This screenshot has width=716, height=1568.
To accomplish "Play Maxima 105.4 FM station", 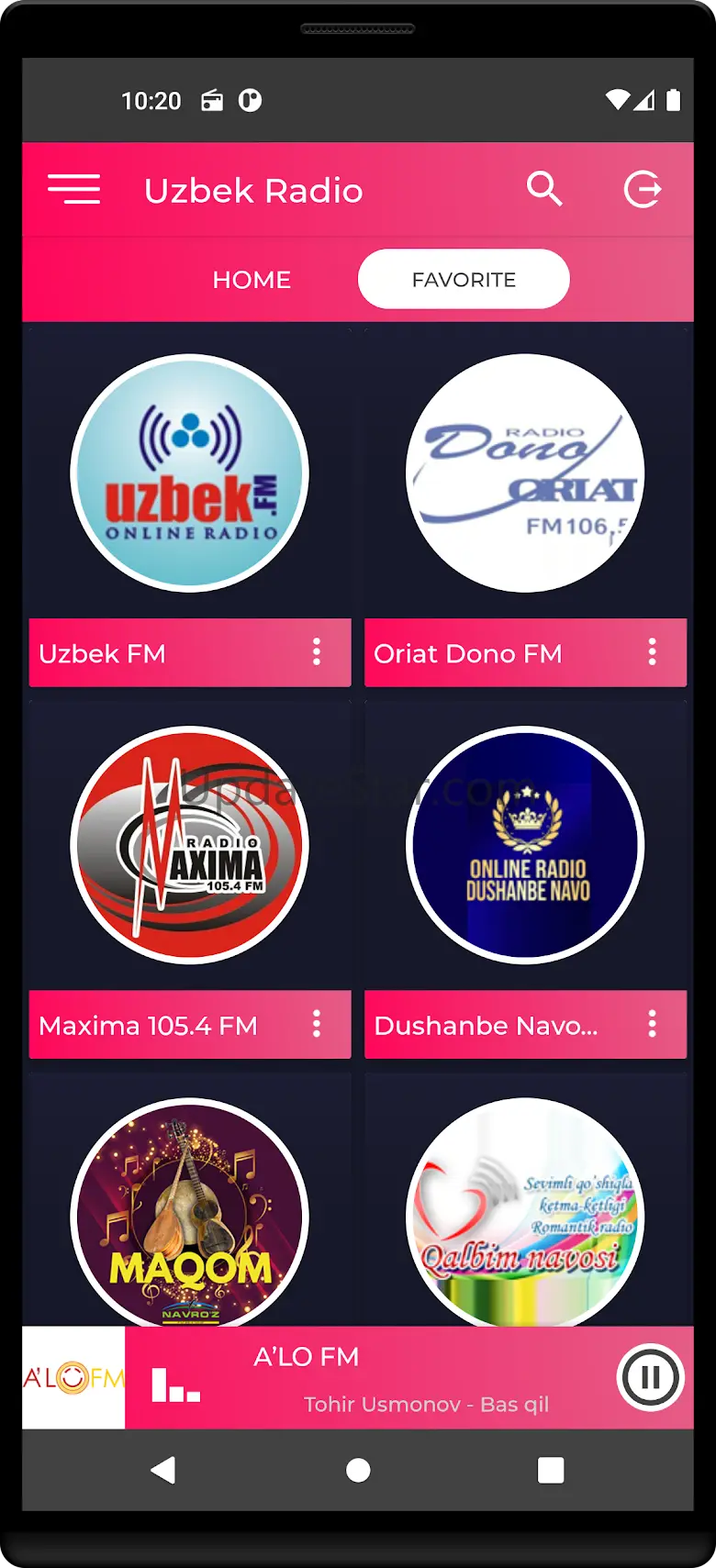I will click(x=190, y=845).
